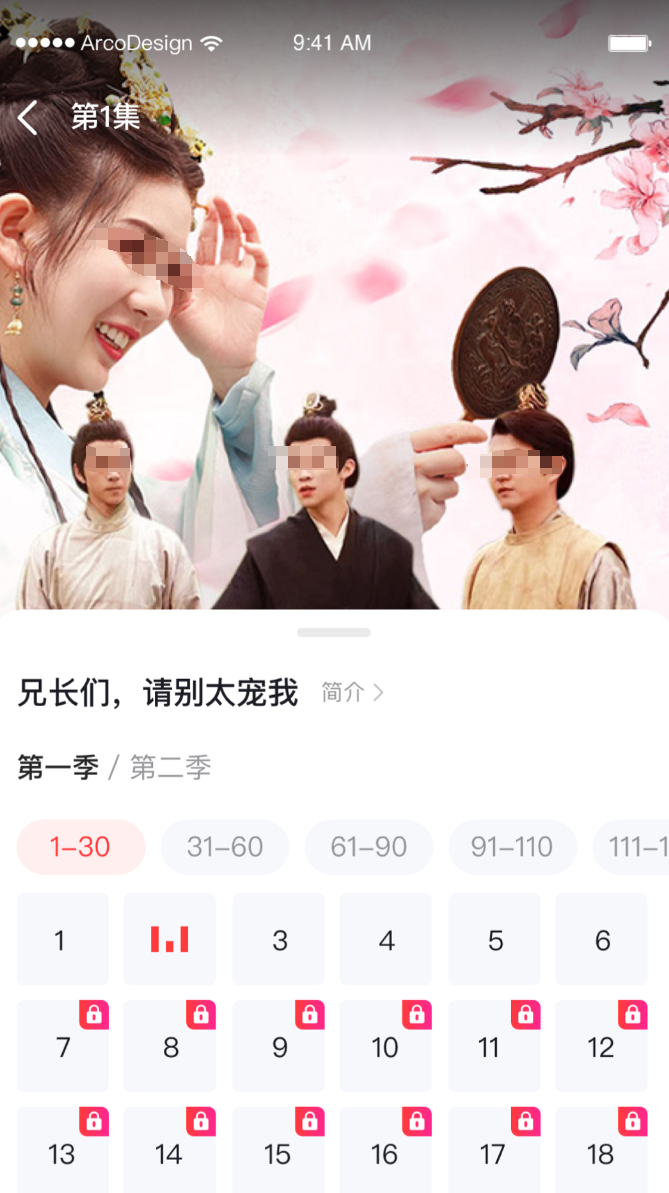This screenshot has width=669, height=1193.
Task: Select the 1–30 episode range chip
Action: tap(81, 847)
